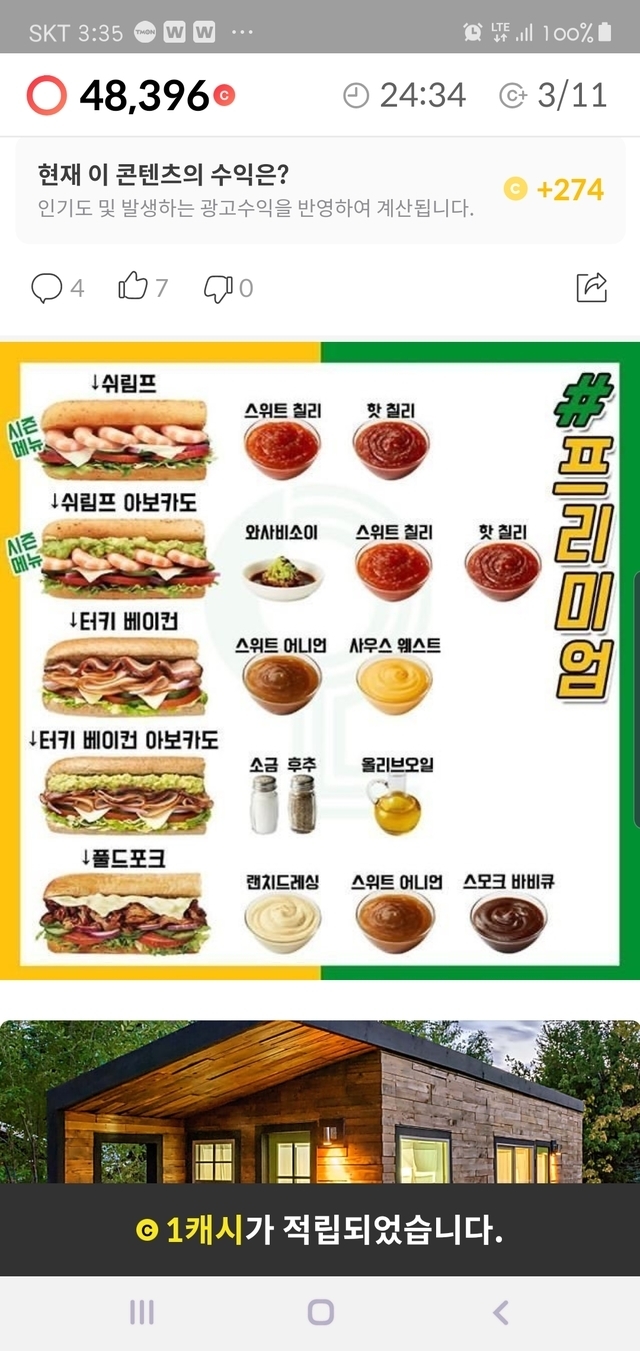The height and width of the screenshot is (1351, 640).
Task: Open the wooden cabin house image
Action: click(x=319, y=1100)
